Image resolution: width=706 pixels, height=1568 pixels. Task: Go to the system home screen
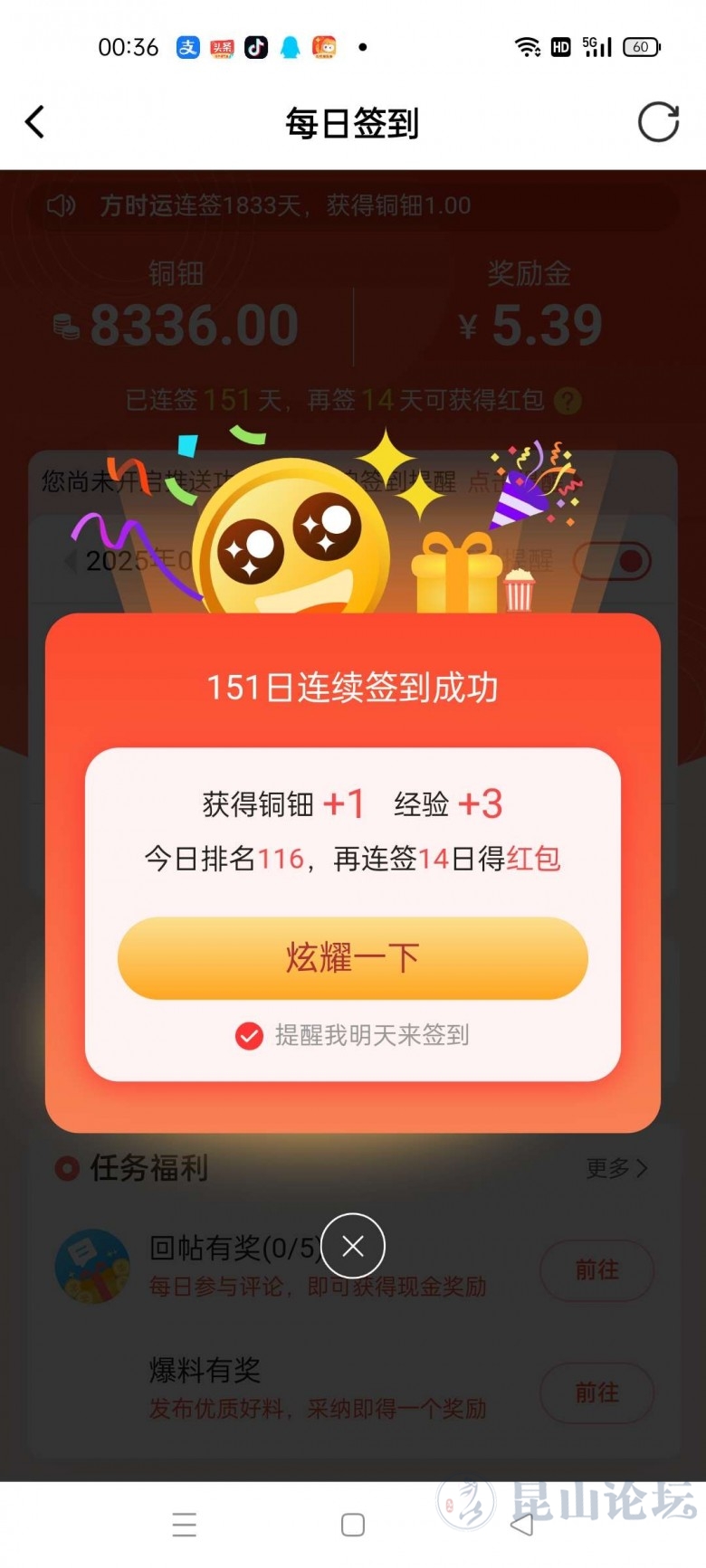[x=353, y=1525]
